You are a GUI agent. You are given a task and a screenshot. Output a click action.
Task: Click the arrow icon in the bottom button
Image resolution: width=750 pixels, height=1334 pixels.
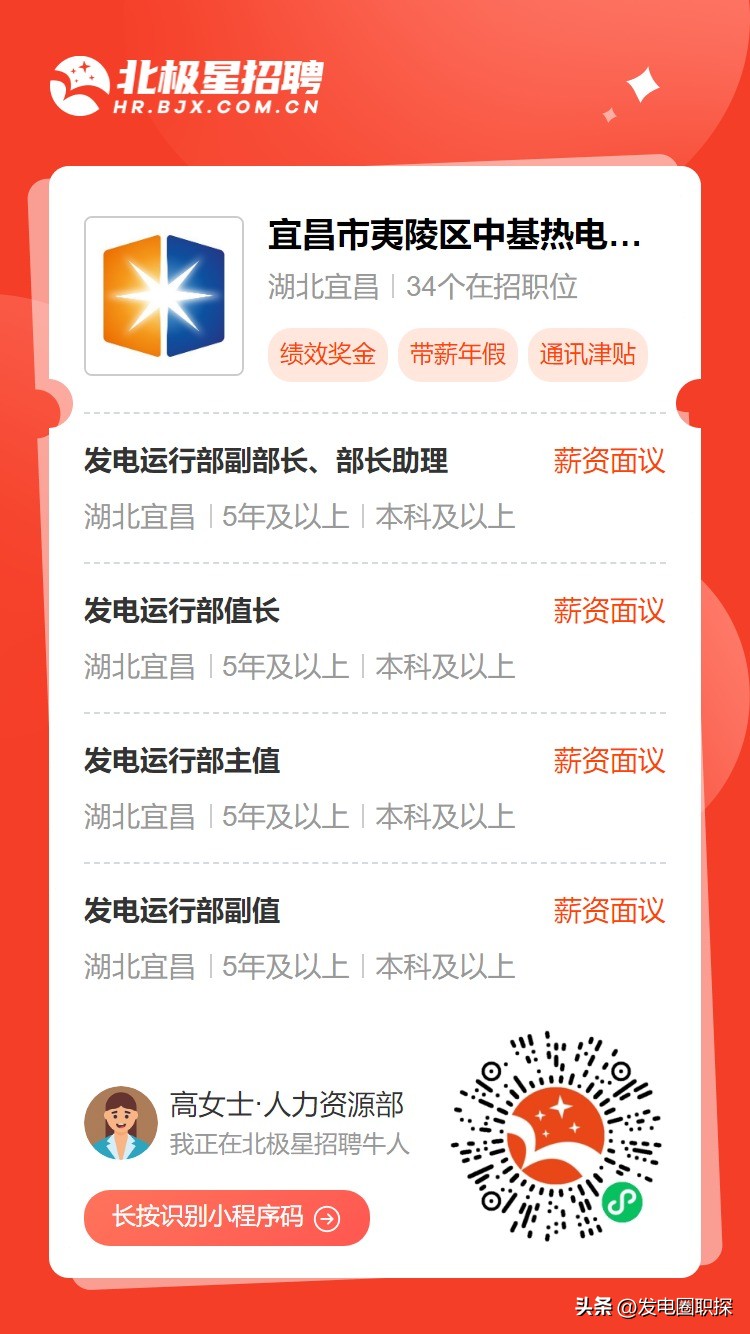click(327, 1218)
